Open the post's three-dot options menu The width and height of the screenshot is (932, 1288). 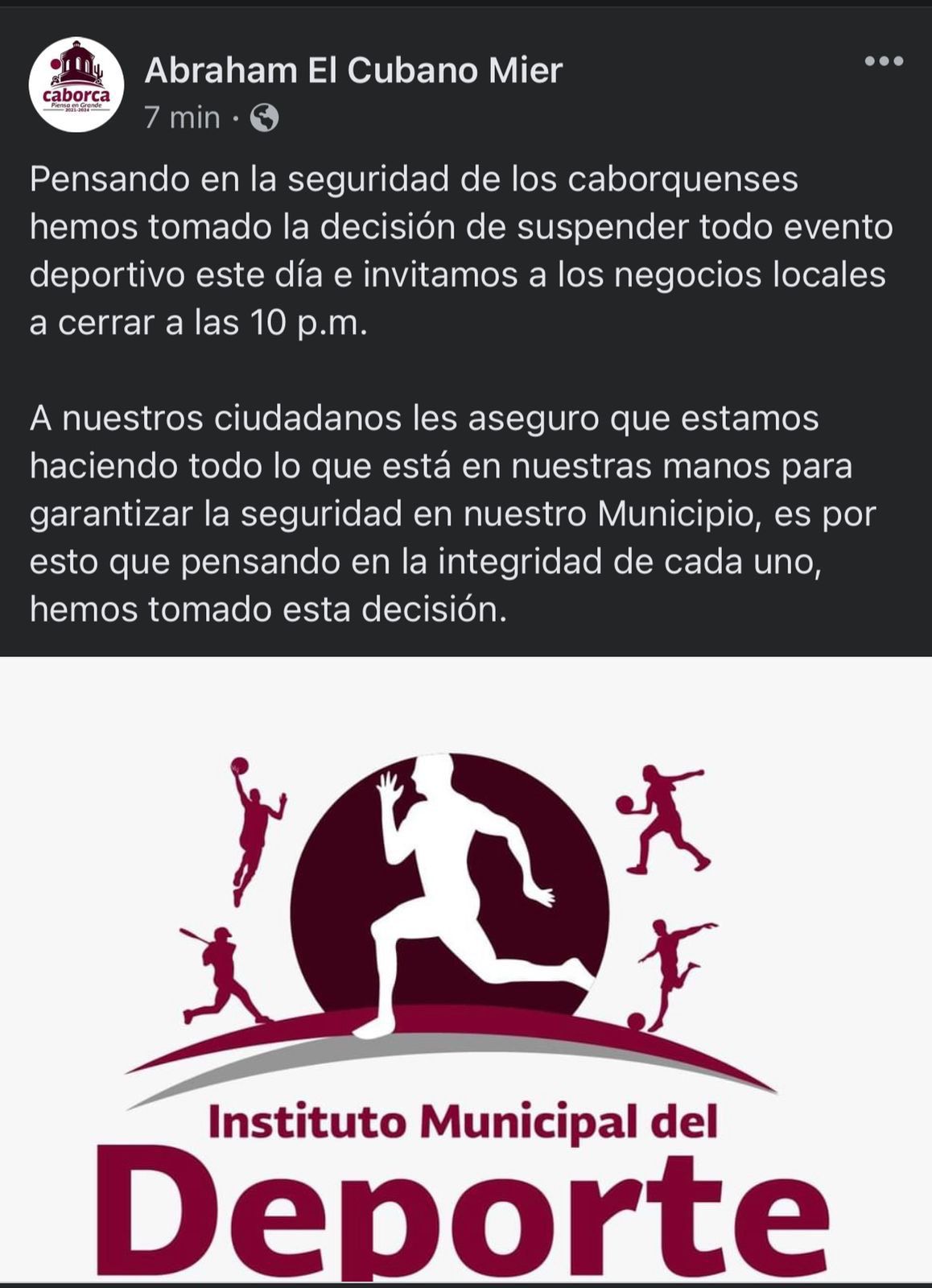pos(883,62)
